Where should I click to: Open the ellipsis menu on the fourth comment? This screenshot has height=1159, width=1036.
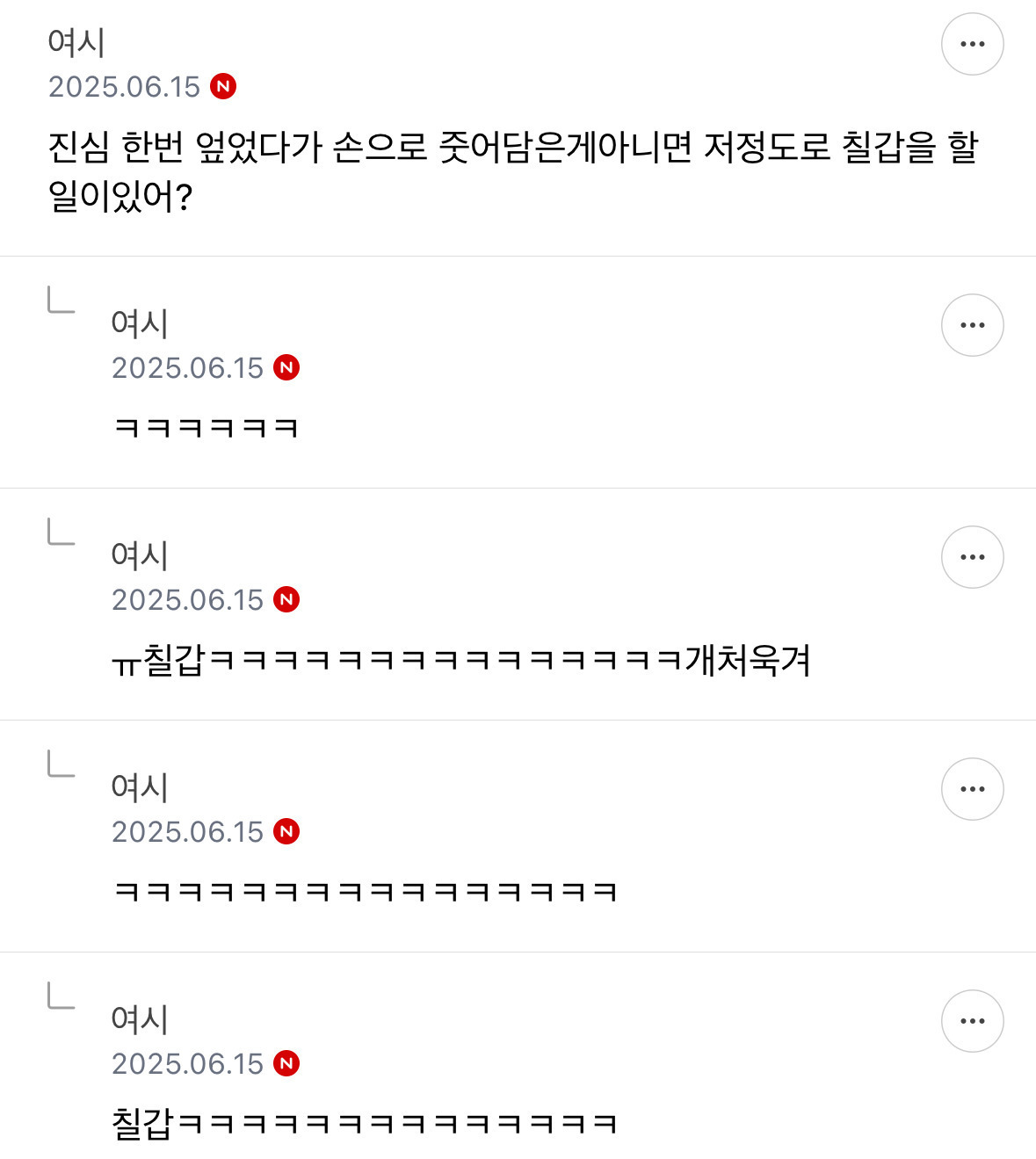pos(972,788)
